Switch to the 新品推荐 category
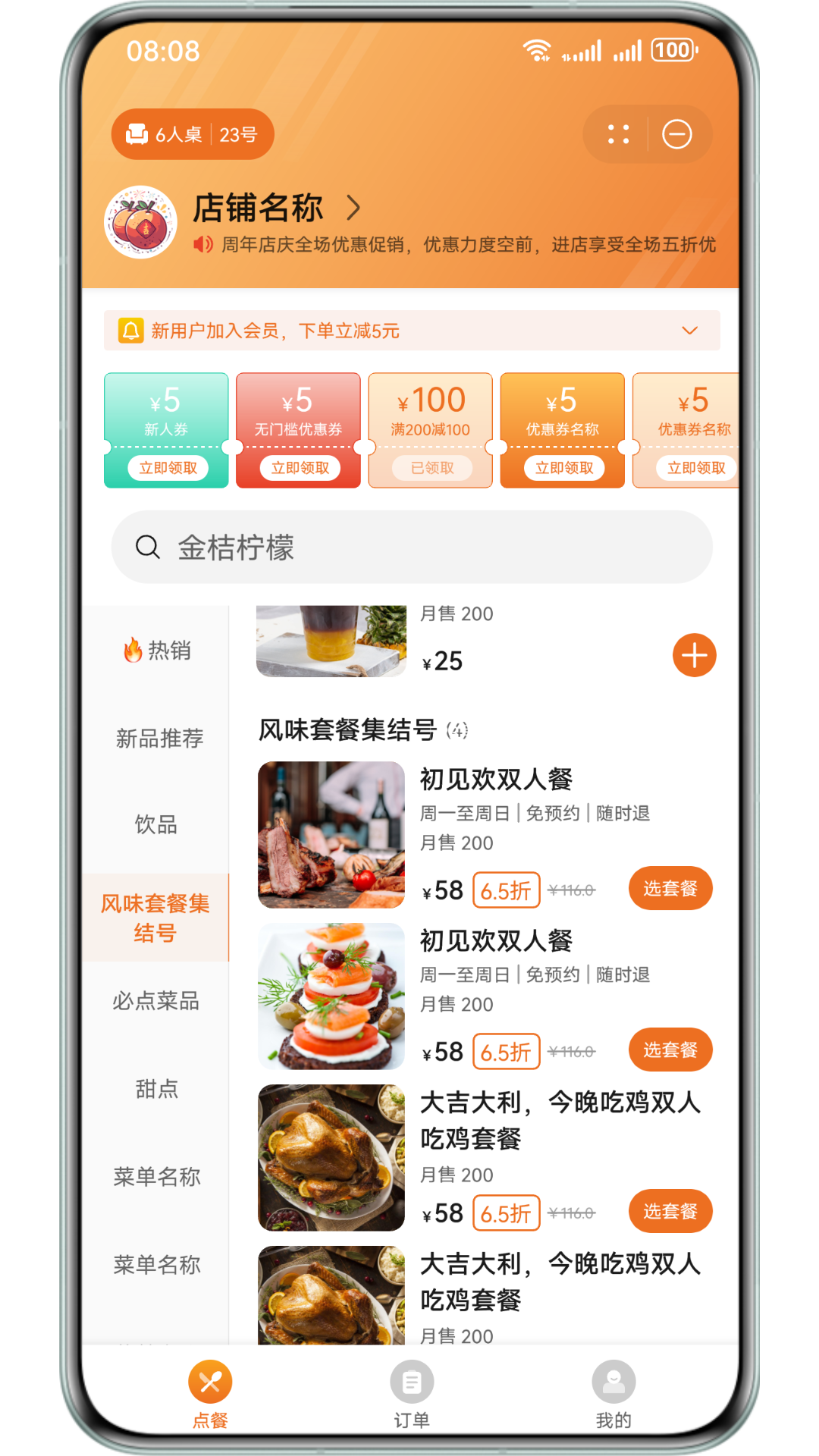Screen dimensions: 819x1456 (x=158, y=738)
